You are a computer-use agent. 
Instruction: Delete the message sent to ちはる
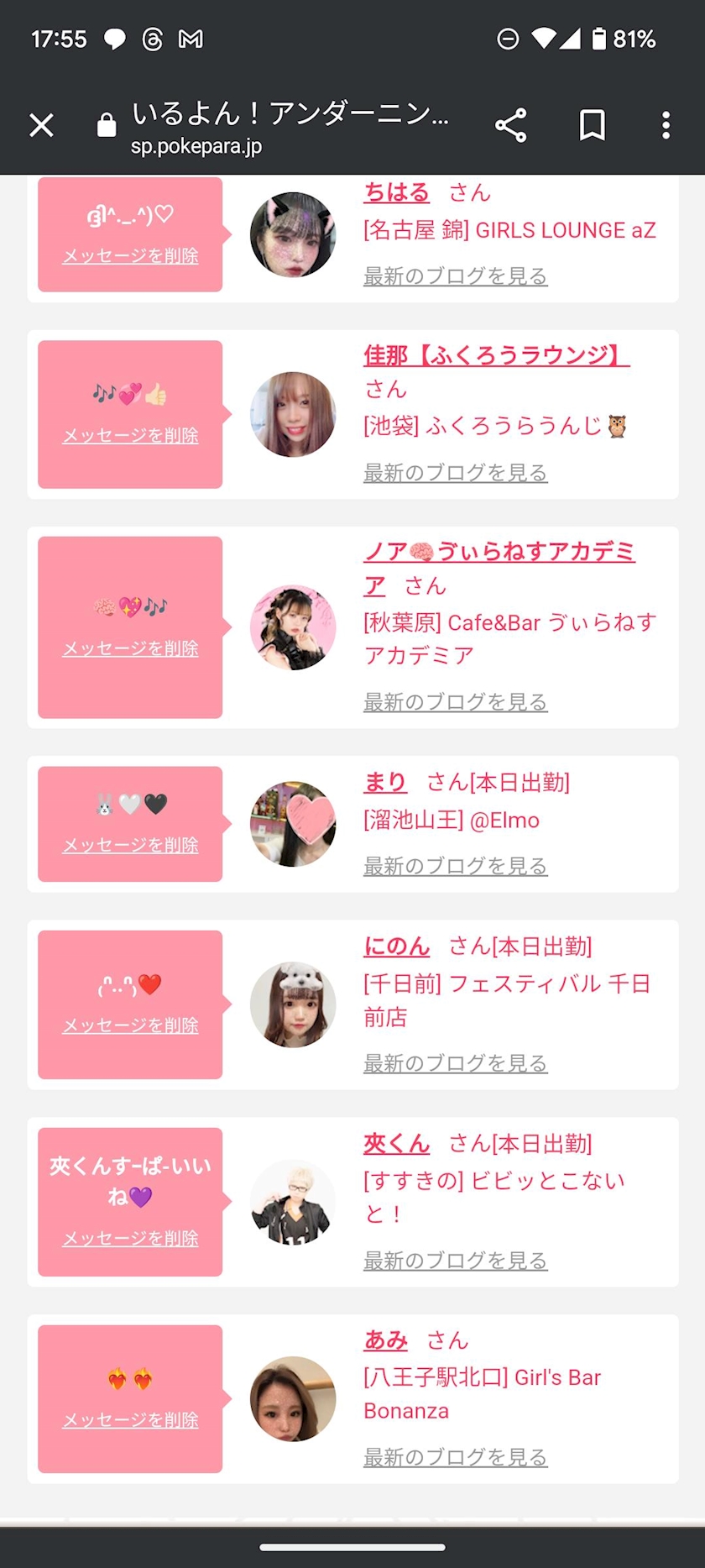click(130, 256)
